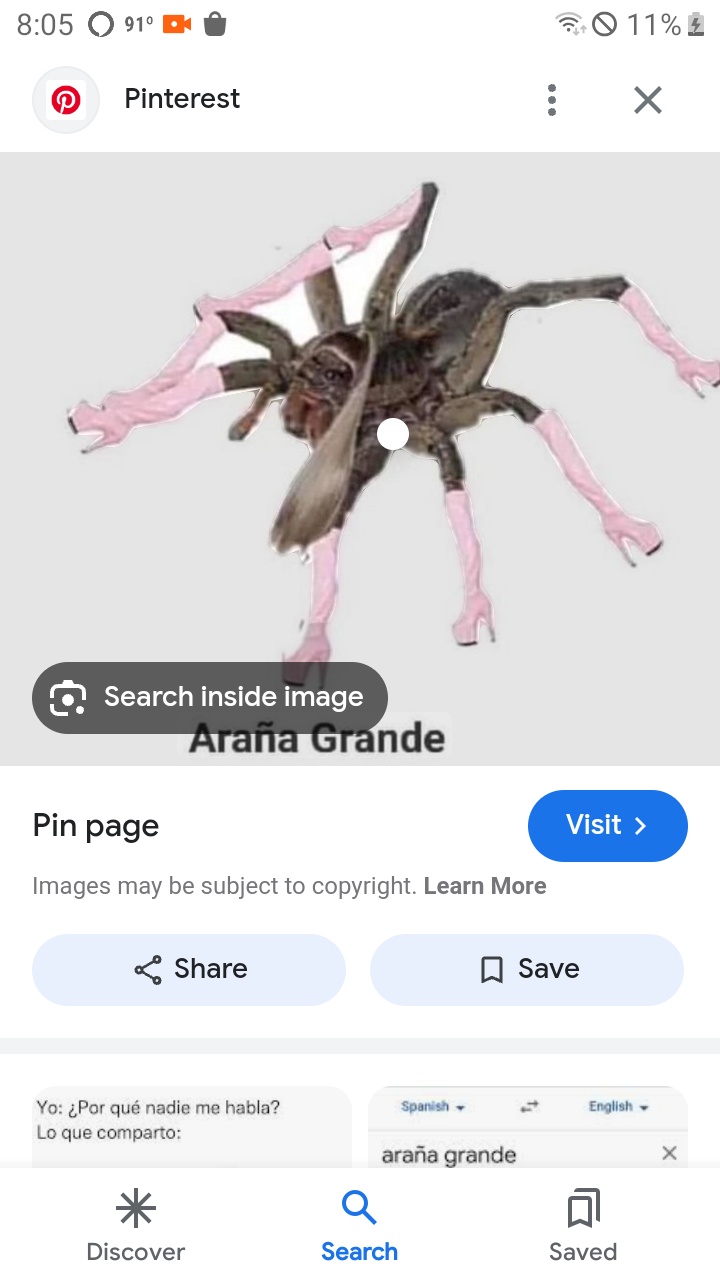Close the image viewer
This screenshot has width=720, height=1280.
tap(648, 100)
